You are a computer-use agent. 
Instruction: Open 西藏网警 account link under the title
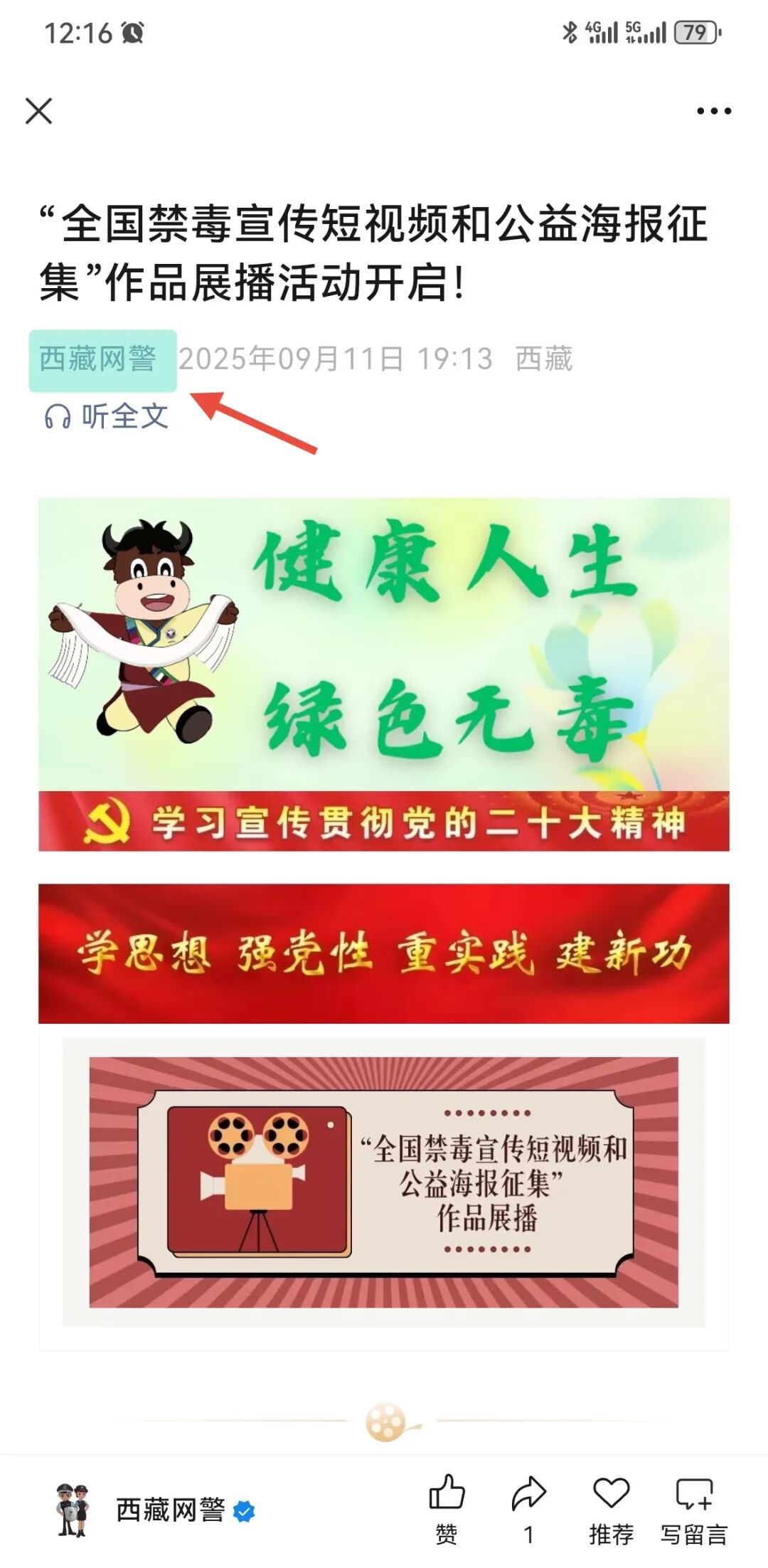(98, 359)
